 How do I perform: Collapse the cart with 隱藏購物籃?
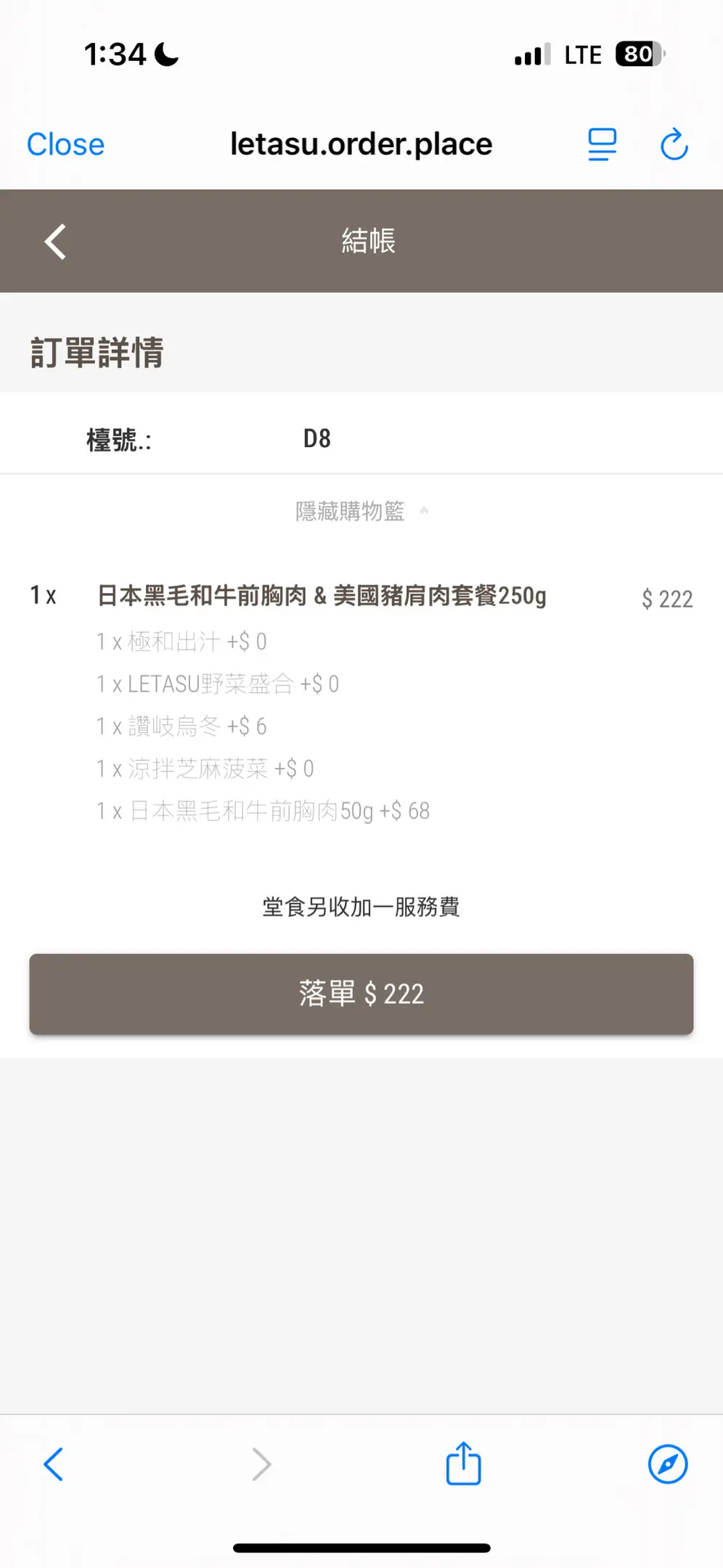361,512
